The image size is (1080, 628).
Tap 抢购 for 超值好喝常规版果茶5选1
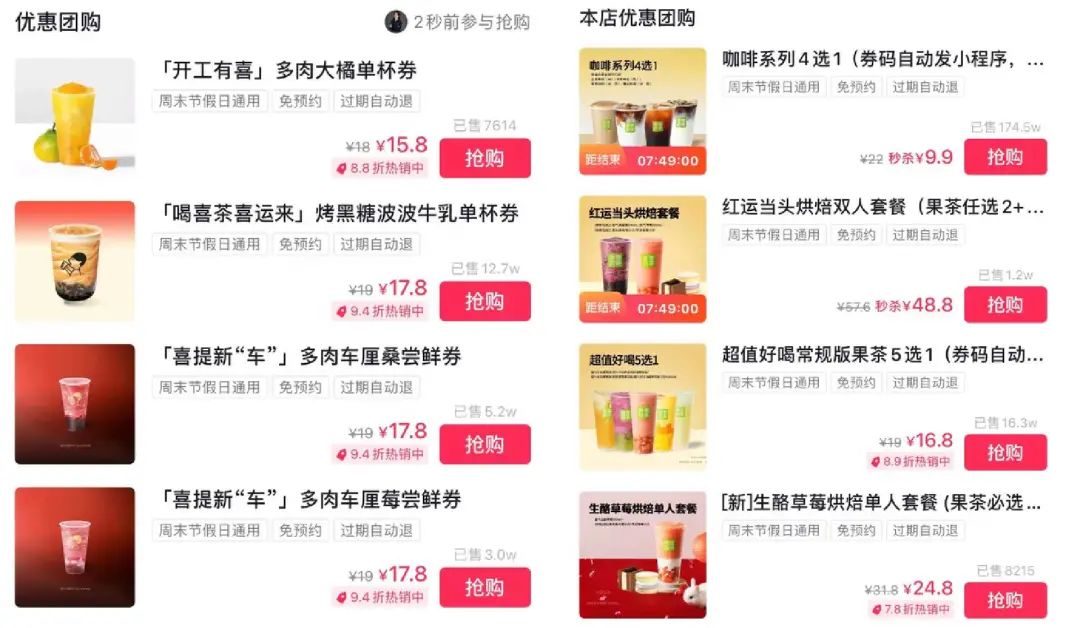pyautogui.click(x=1005, y=453)
